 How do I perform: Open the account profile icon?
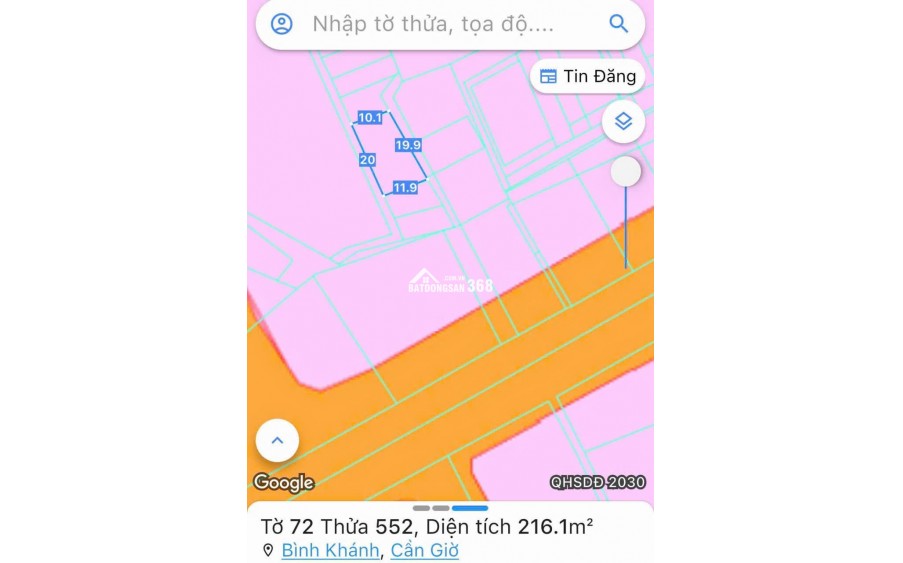[x=282, y=24]
